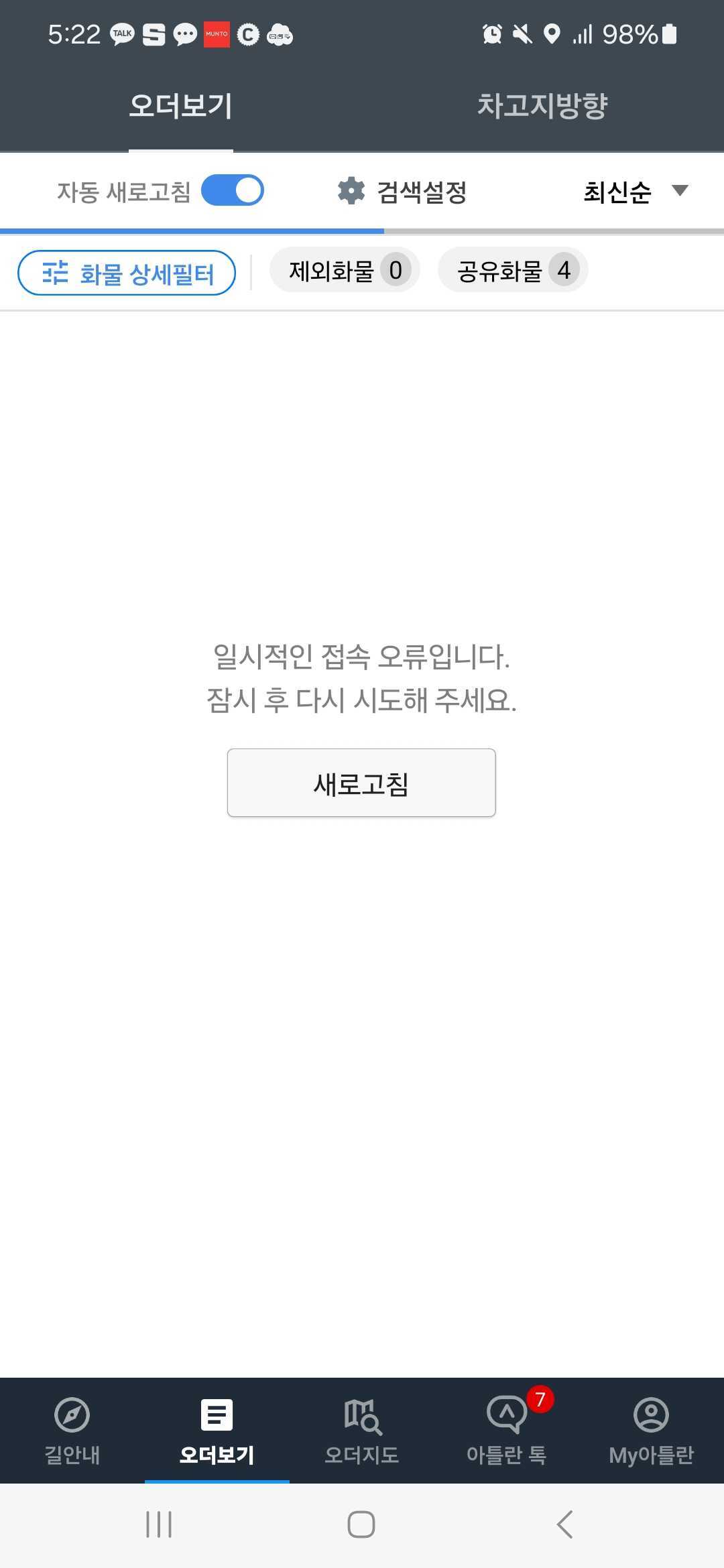The image size is (724, 1568).
Task: Turn off the 자동 새로고침 switch
Action: click(x=233, y=190)
